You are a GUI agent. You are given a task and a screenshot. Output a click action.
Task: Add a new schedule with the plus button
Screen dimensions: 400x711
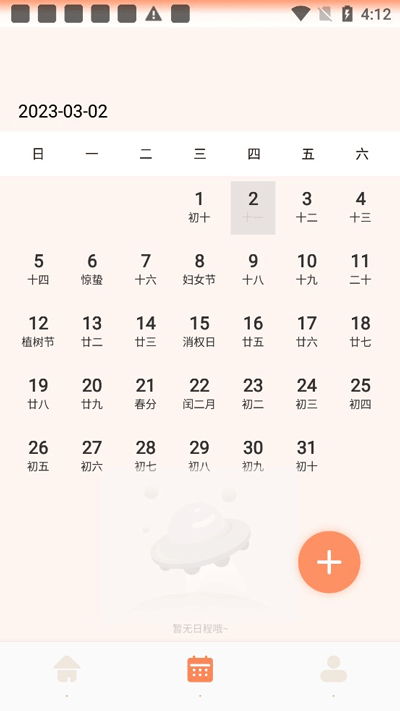329,562
